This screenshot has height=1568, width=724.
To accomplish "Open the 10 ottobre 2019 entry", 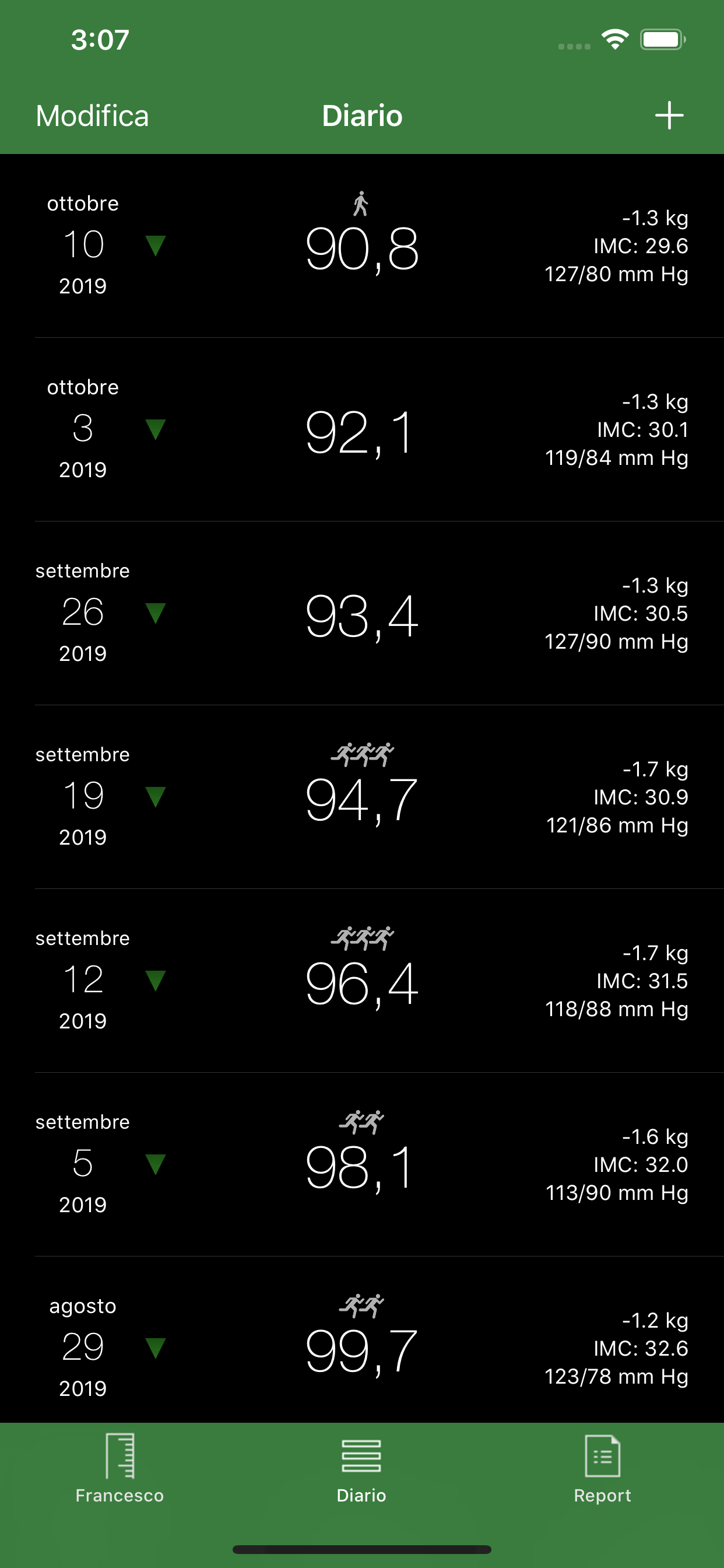I will pos(361,246).
